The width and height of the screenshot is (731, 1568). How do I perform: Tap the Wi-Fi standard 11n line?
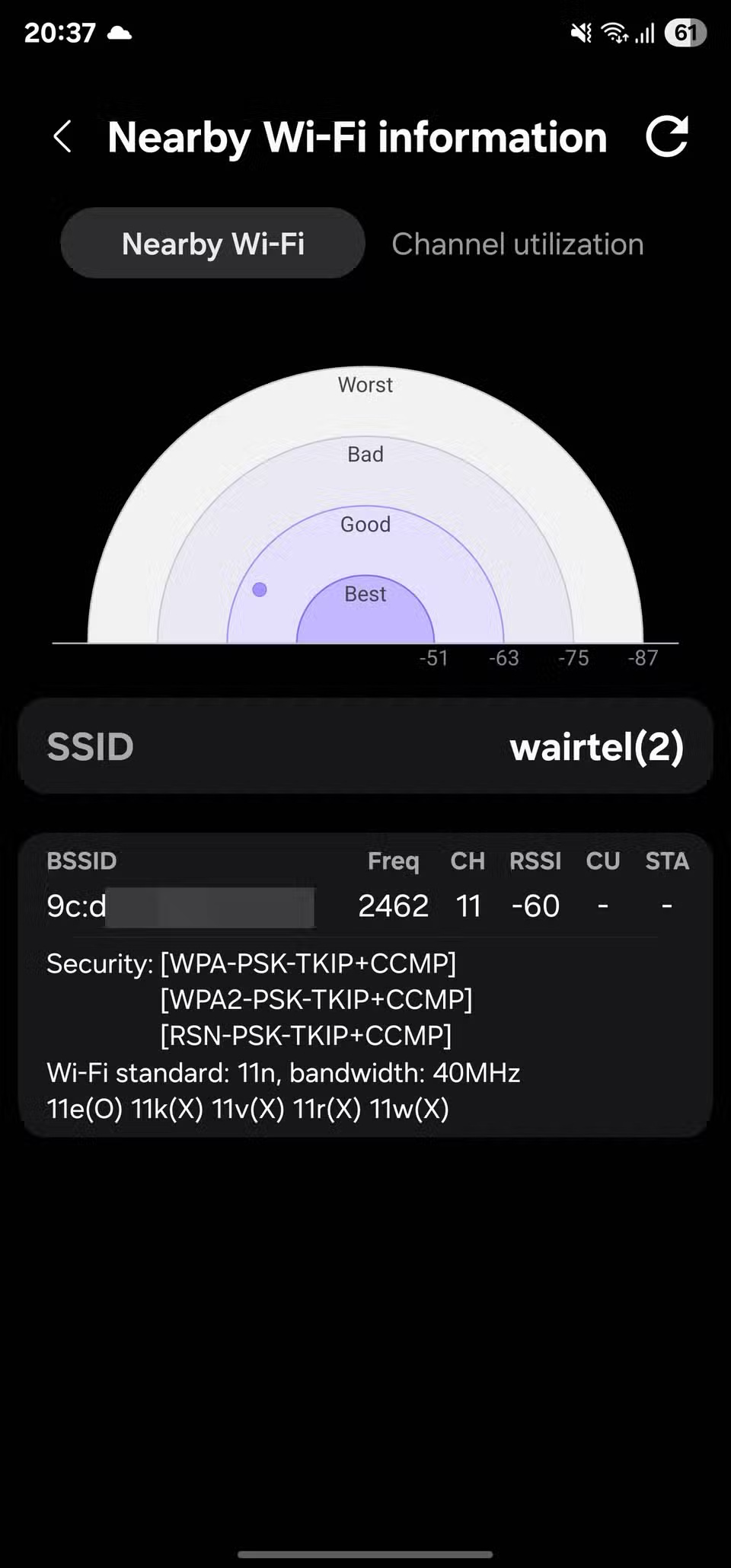(283, 1072)
